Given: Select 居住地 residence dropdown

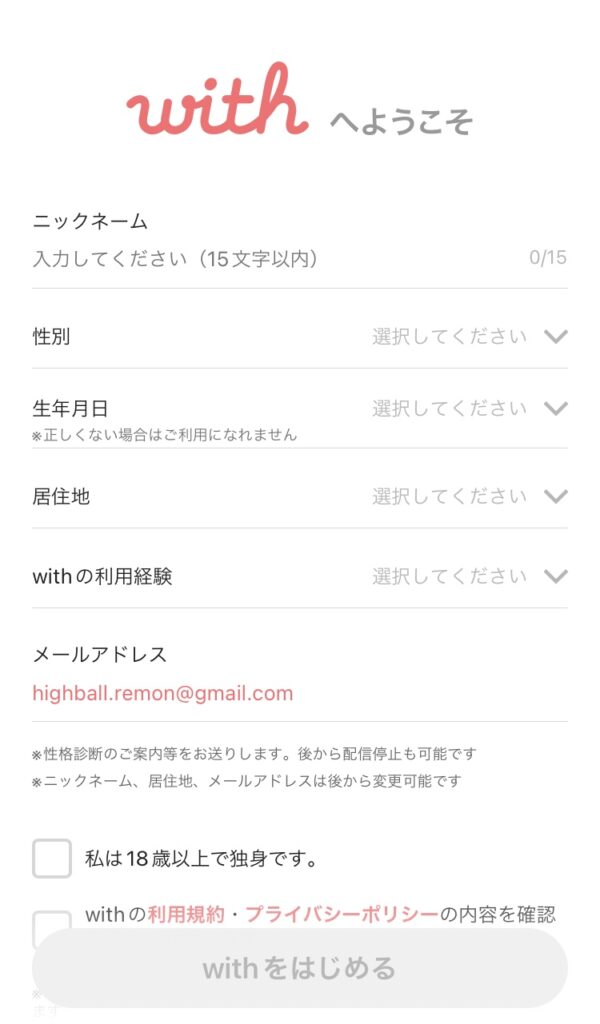Looking at the screenshot, I should [468, 497].
